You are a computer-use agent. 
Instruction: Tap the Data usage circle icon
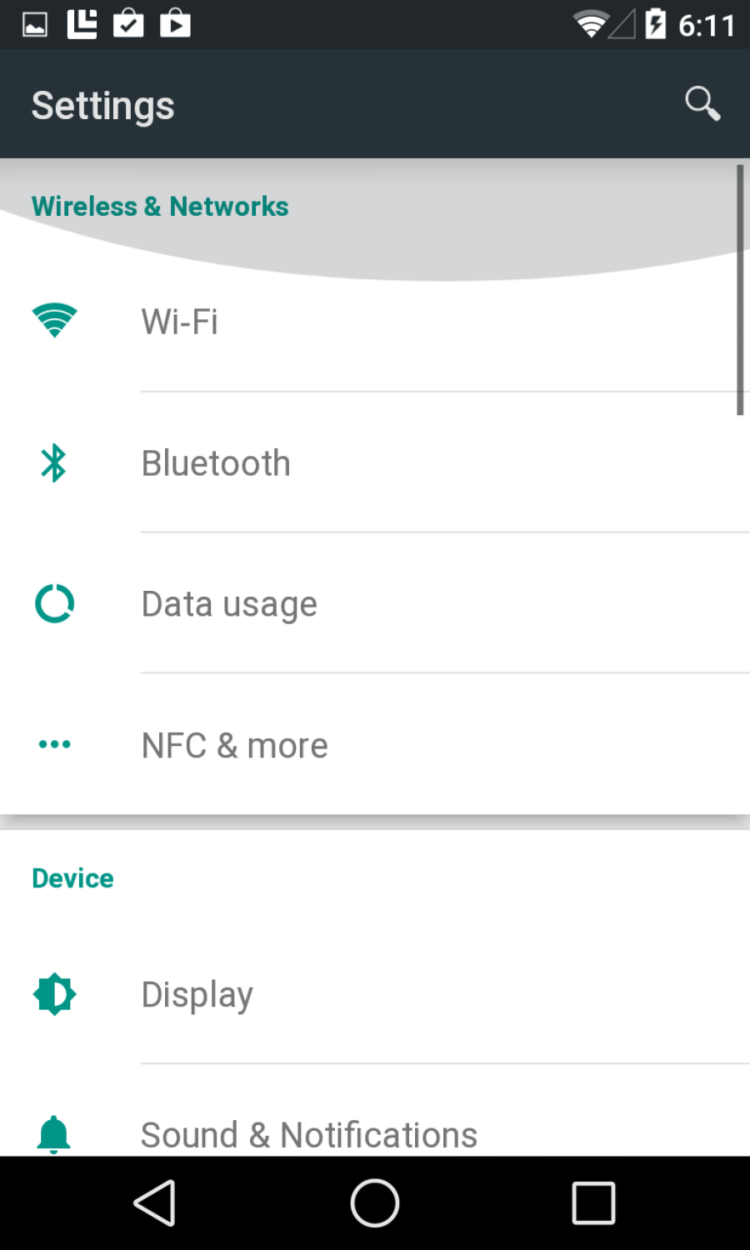tap(55, 603)
